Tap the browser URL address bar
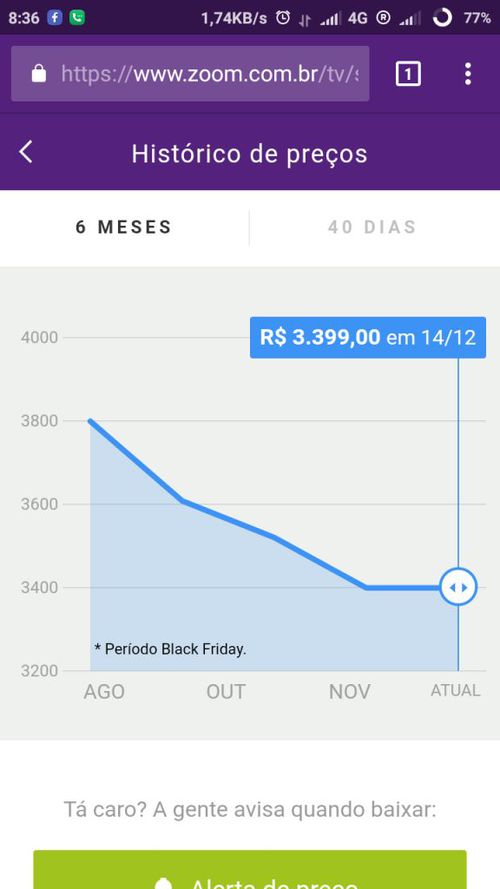 pos(190,74)
